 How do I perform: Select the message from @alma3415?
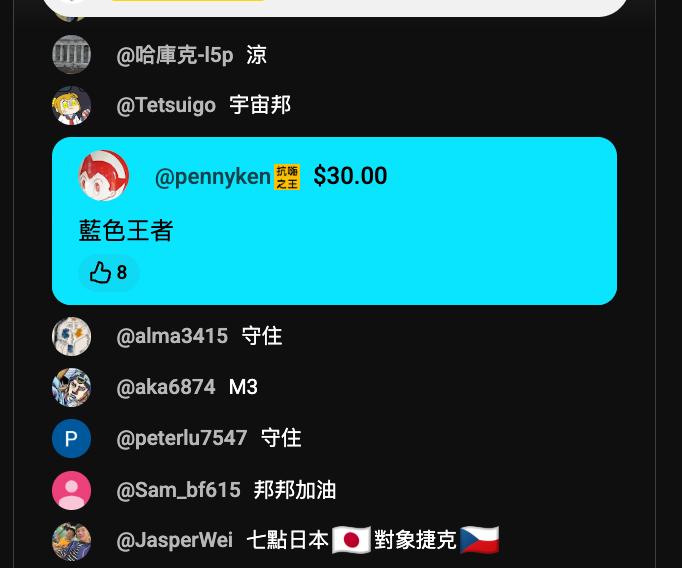[261, 336]
